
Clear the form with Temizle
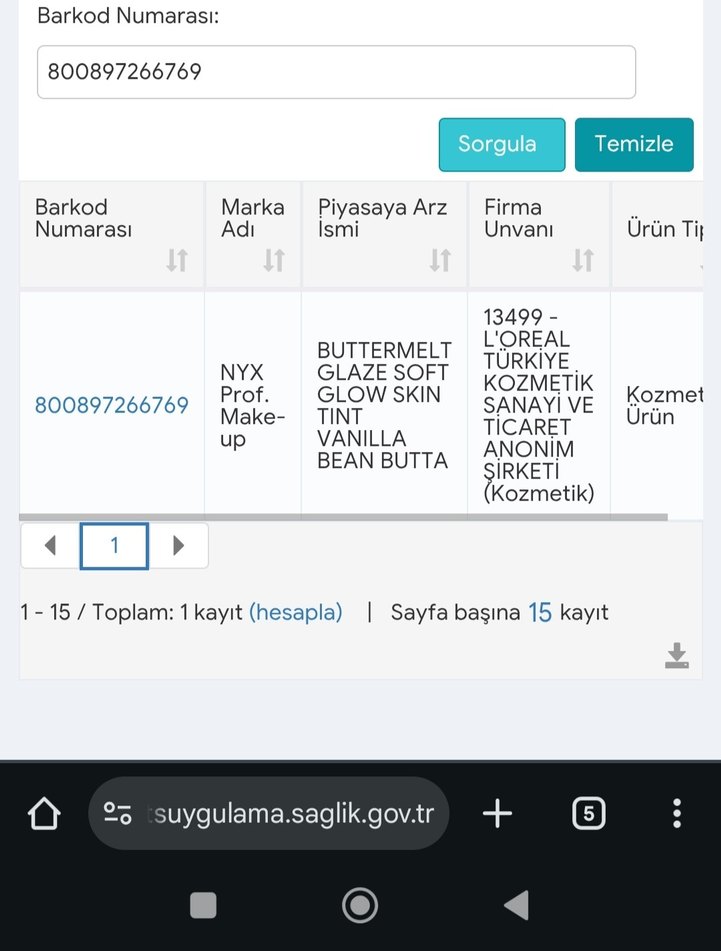633,144
